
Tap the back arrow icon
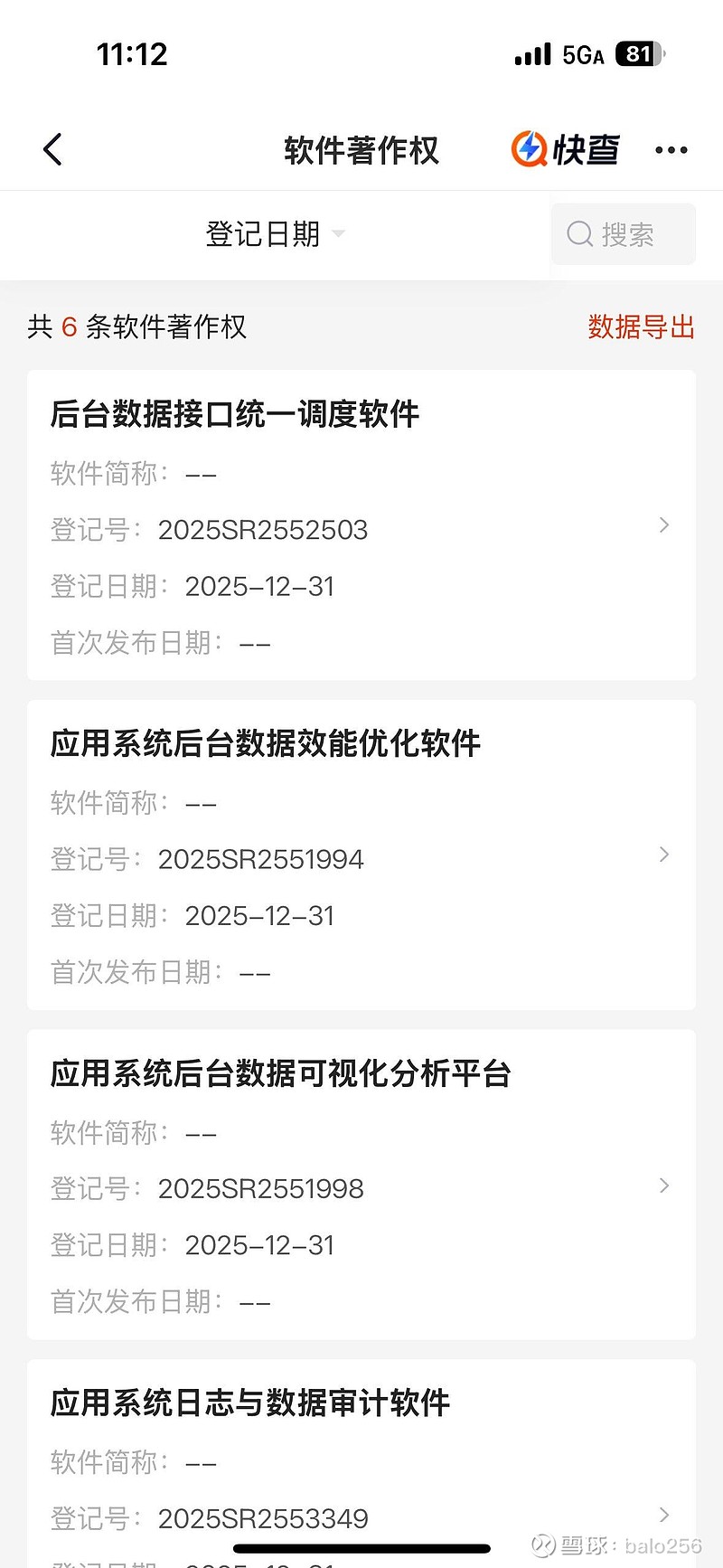point(52,149)
